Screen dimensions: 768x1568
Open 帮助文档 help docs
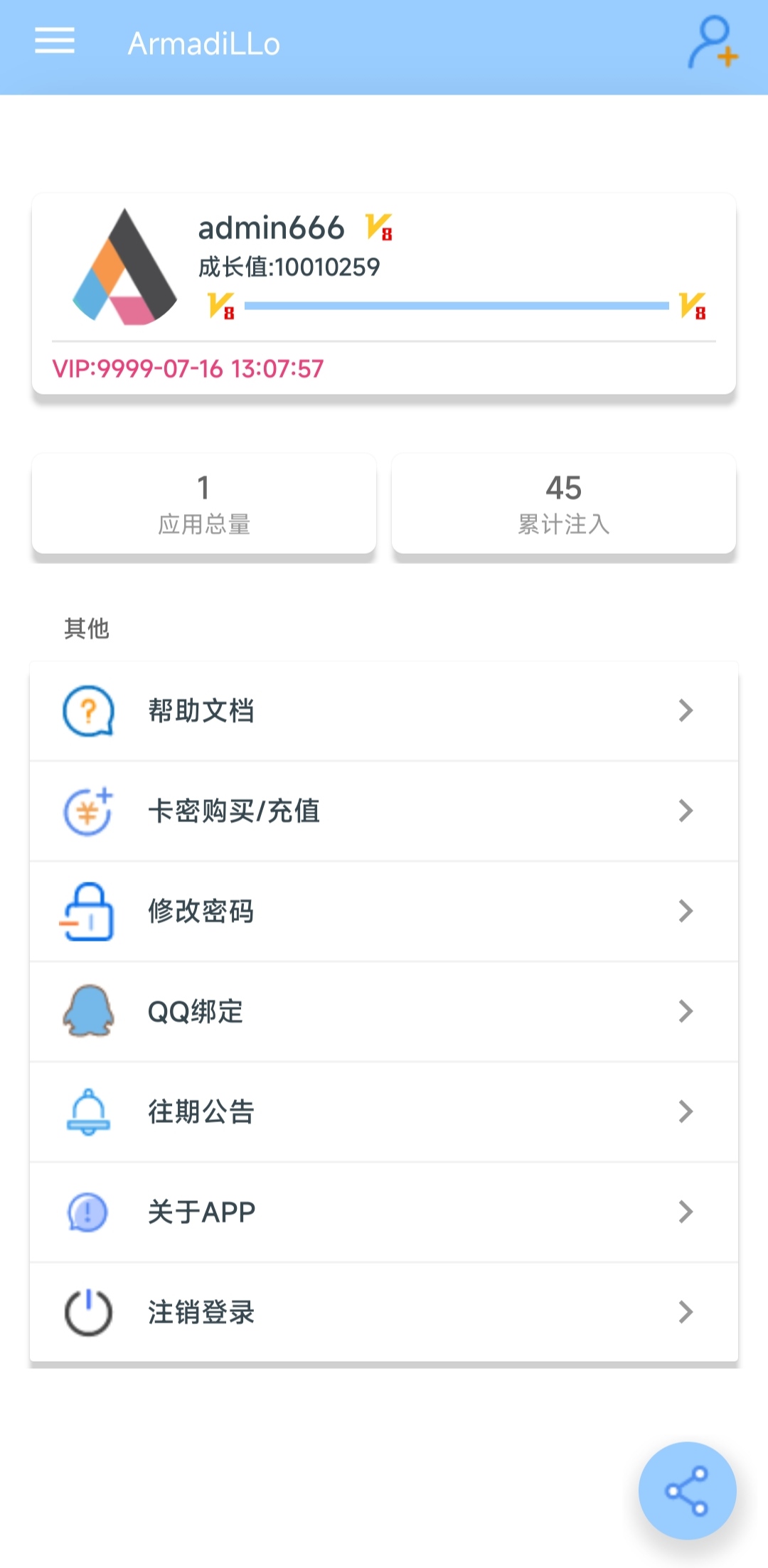[383, 711]
